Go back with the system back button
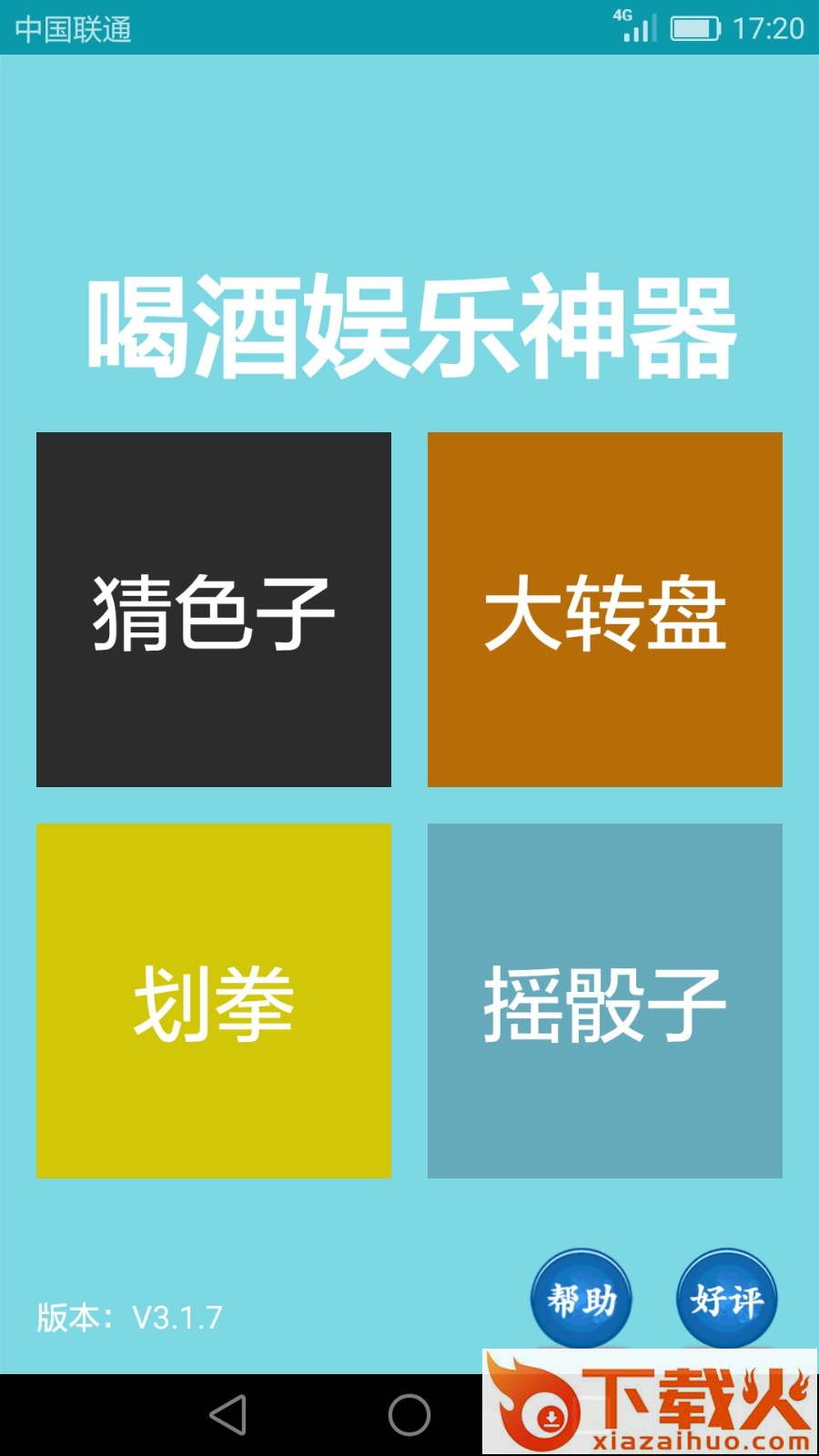 227,1415
